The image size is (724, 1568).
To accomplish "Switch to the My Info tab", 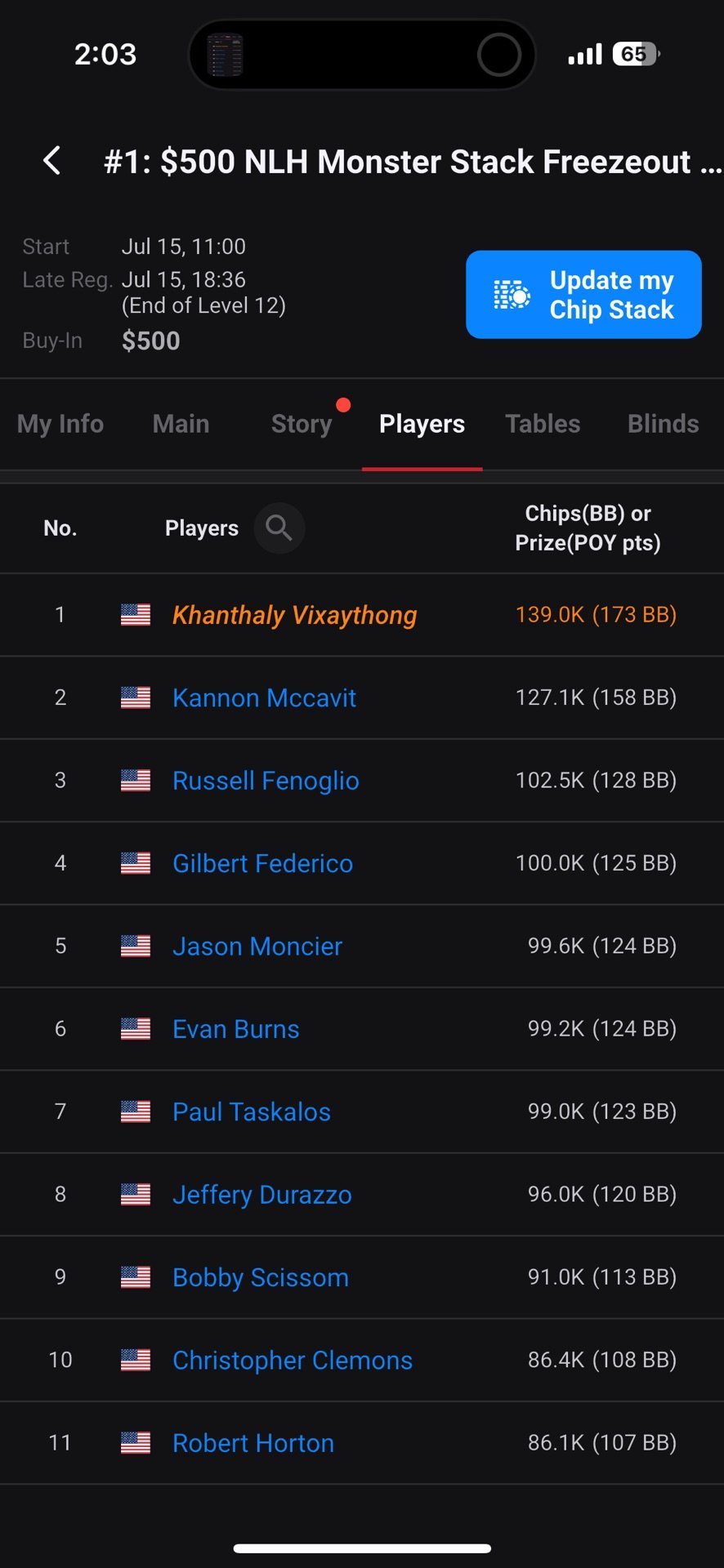I will point(60,424).
